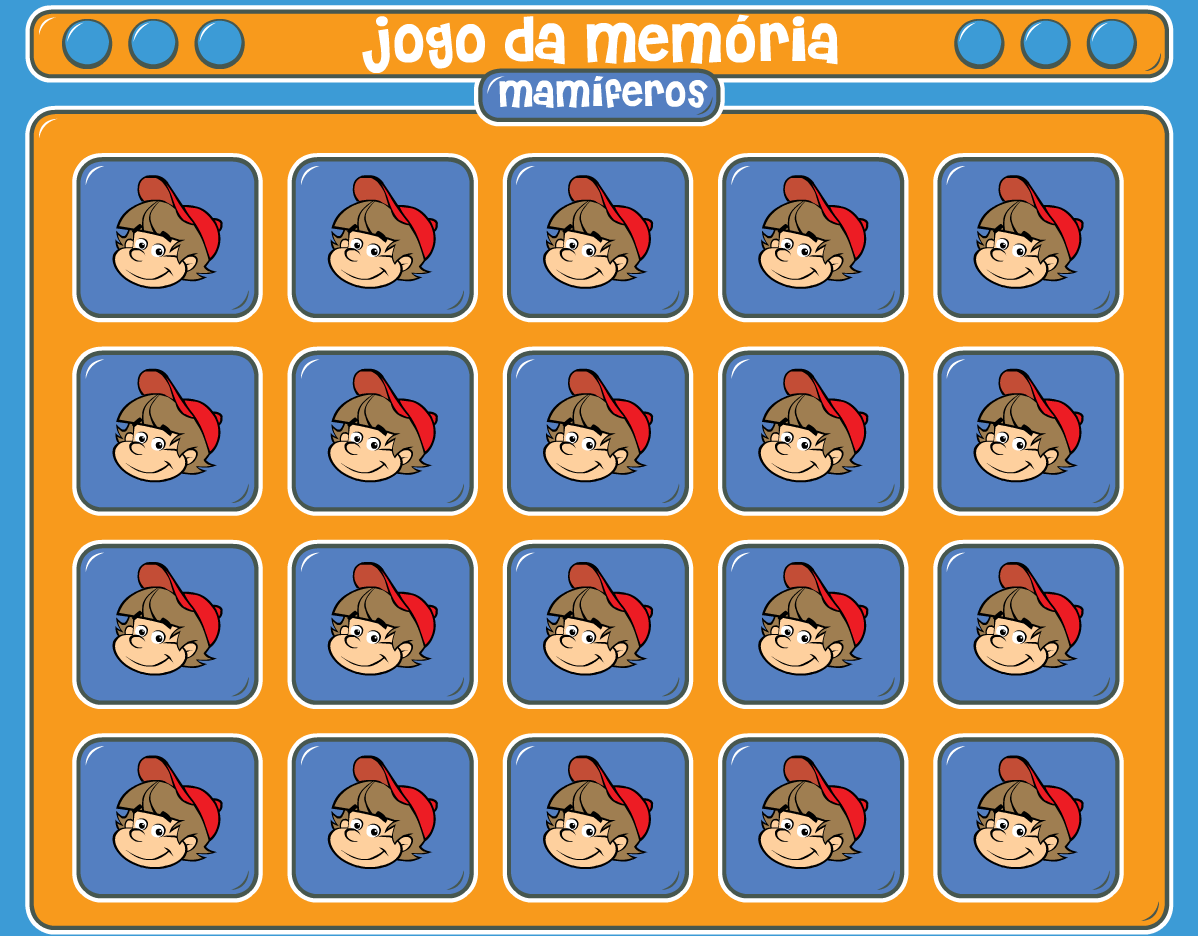Turn over the middle card in the third row
1198x936 pixels.
[598, 624]
